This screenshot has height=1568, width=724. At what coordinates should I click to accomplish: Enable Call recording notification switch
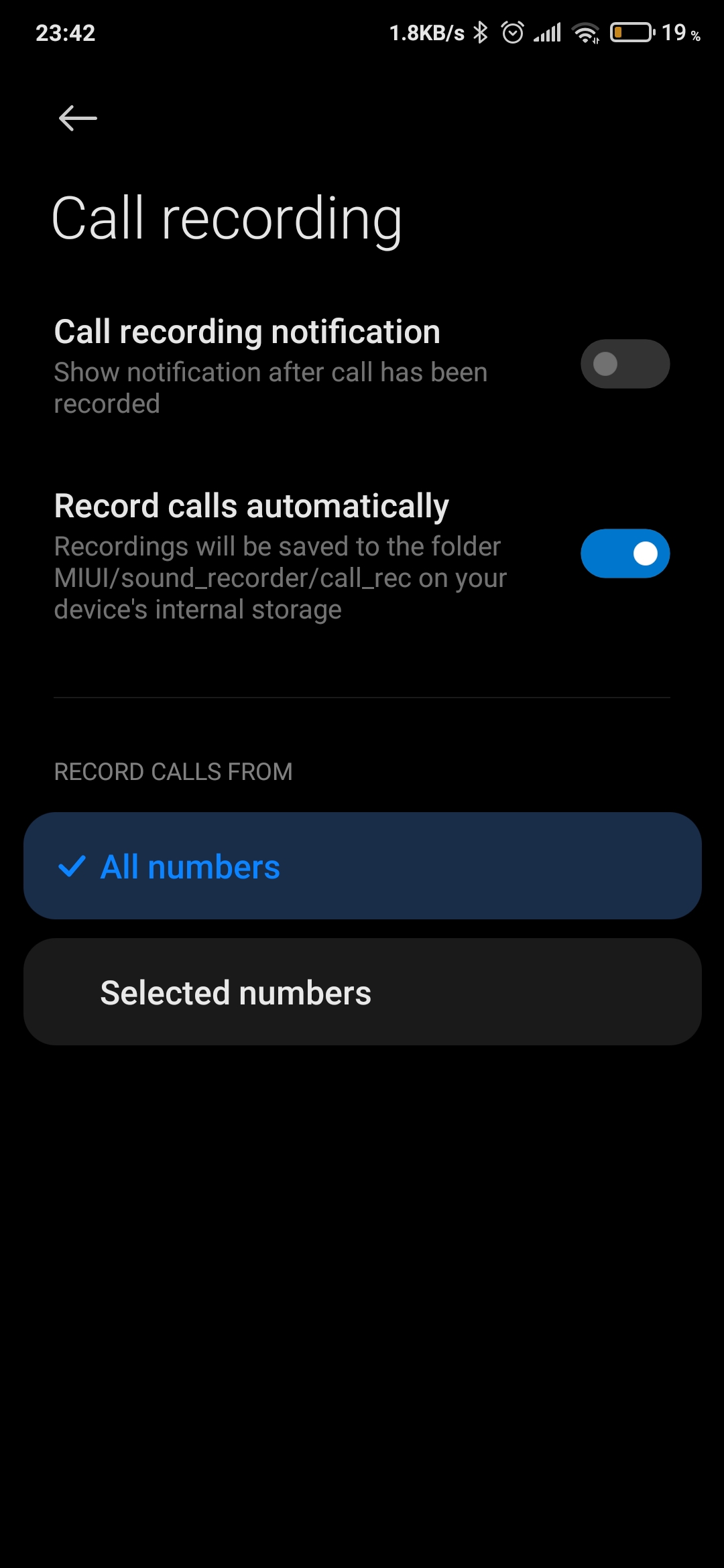[x=625, y=364]
